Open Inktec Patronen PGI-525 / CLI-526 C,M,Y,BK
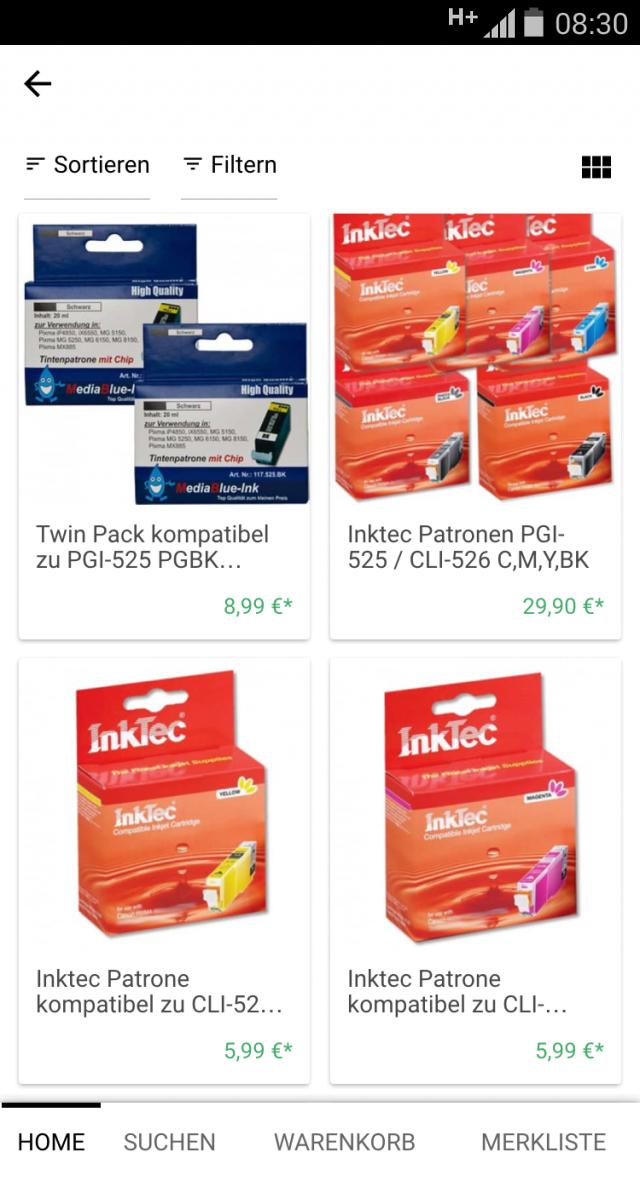Image resolution: width=640 pixels, height=1181 pixels. tap(475, 426)
